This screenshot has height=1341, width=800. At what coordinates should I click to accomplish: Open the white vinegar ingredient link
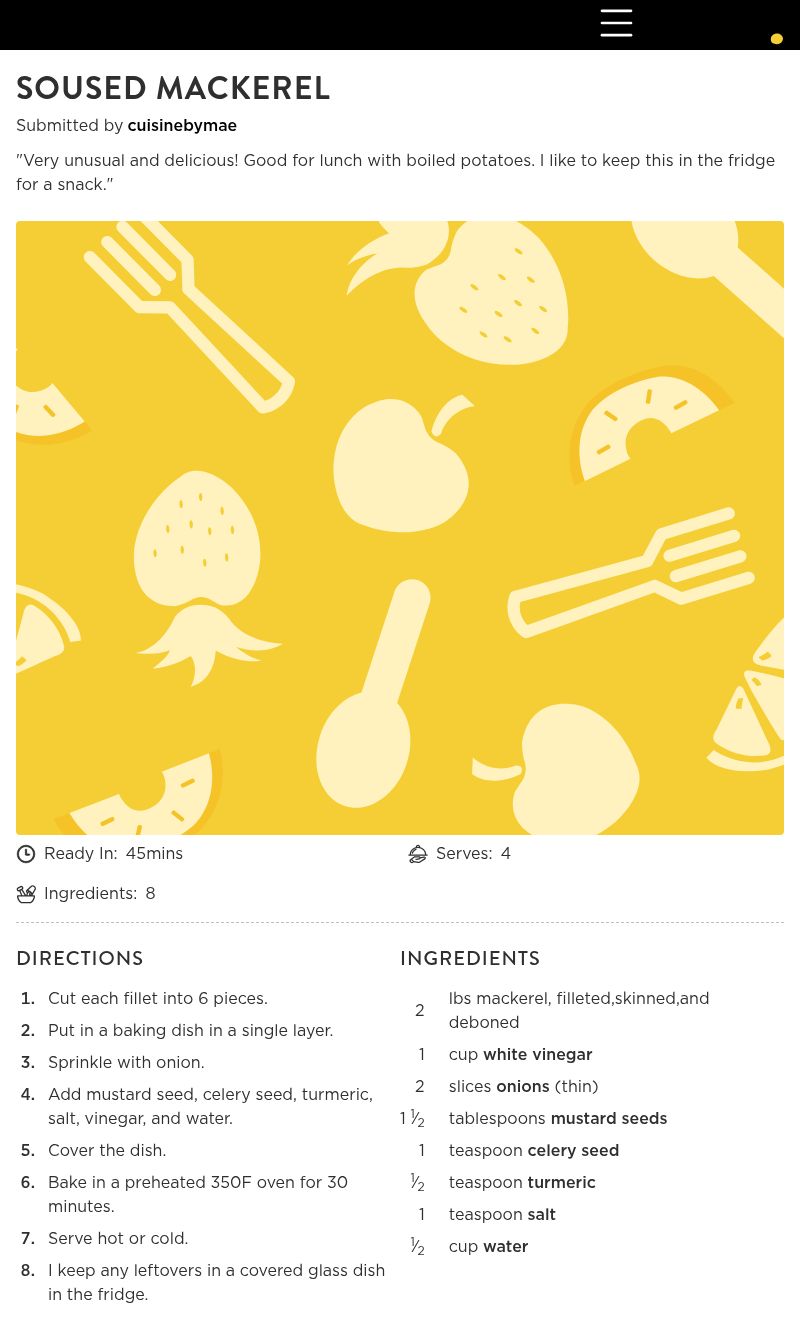pos(537,1055)
